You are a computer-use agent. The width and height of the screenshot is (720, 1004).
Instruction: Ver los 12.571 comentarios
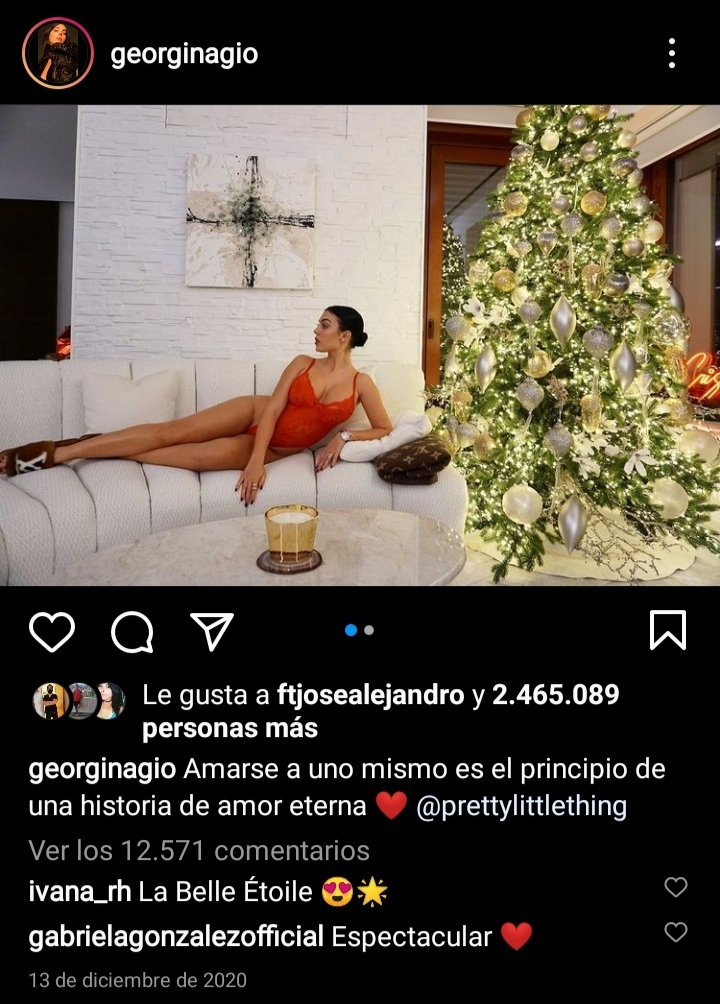[x=199, y=851]
